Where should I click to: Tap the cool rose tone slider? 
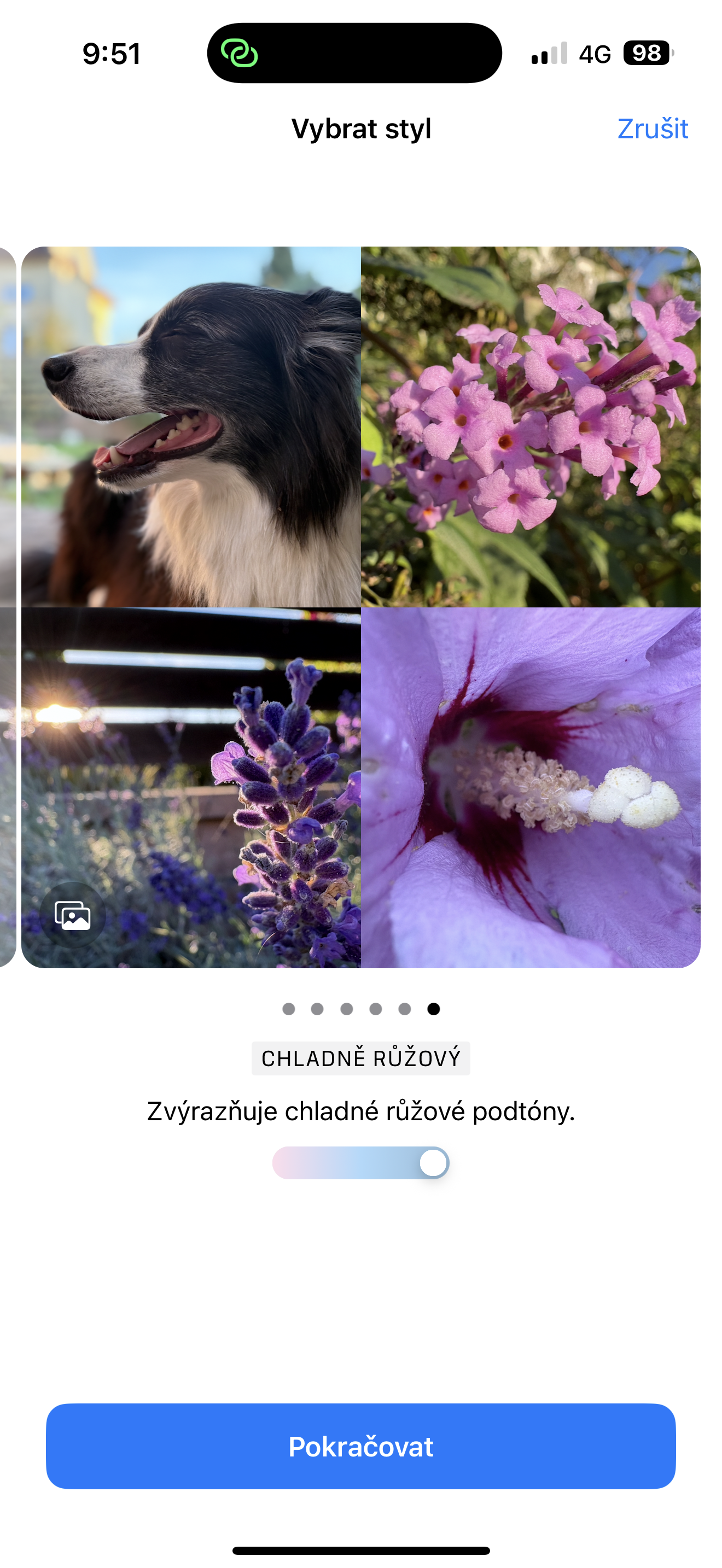coord(361,1163)
